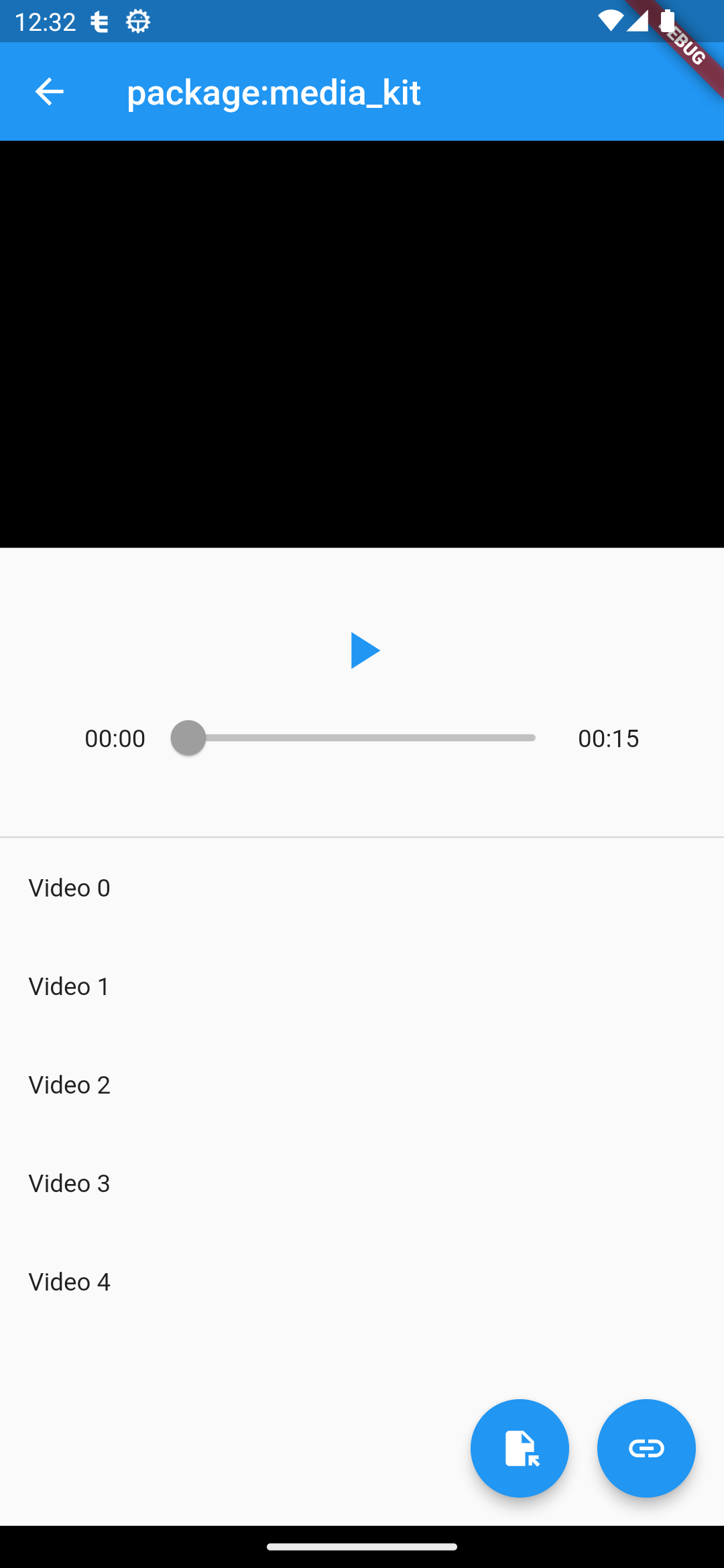
Task: Select Video 2 from the playlist
Action: [x=69, y=1084]
